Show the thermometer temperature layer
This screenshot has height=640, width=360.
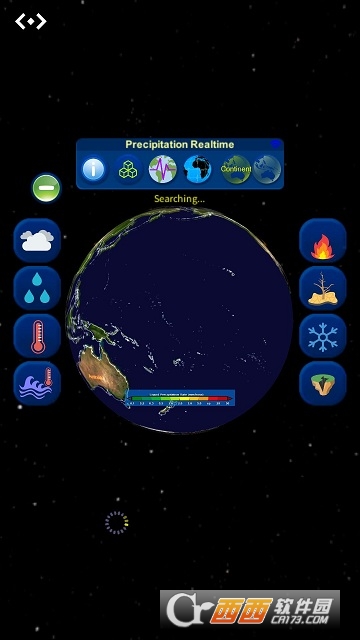(x=37, y=336)
